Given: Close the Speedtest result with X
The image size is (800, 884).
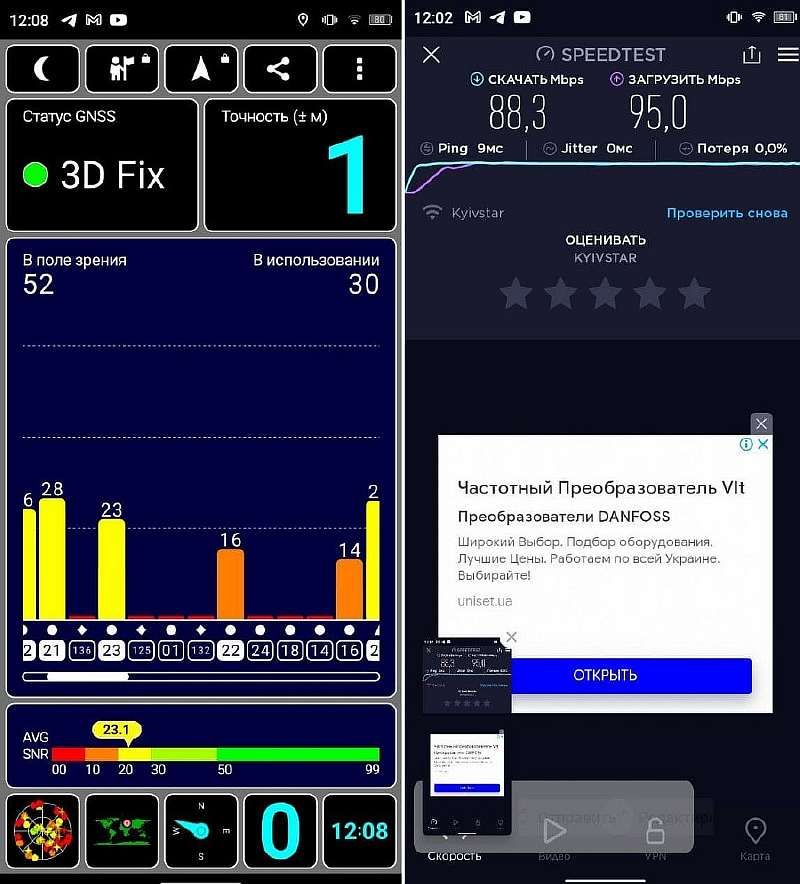Looking at the screenshot, I should [x=431, y=55].
